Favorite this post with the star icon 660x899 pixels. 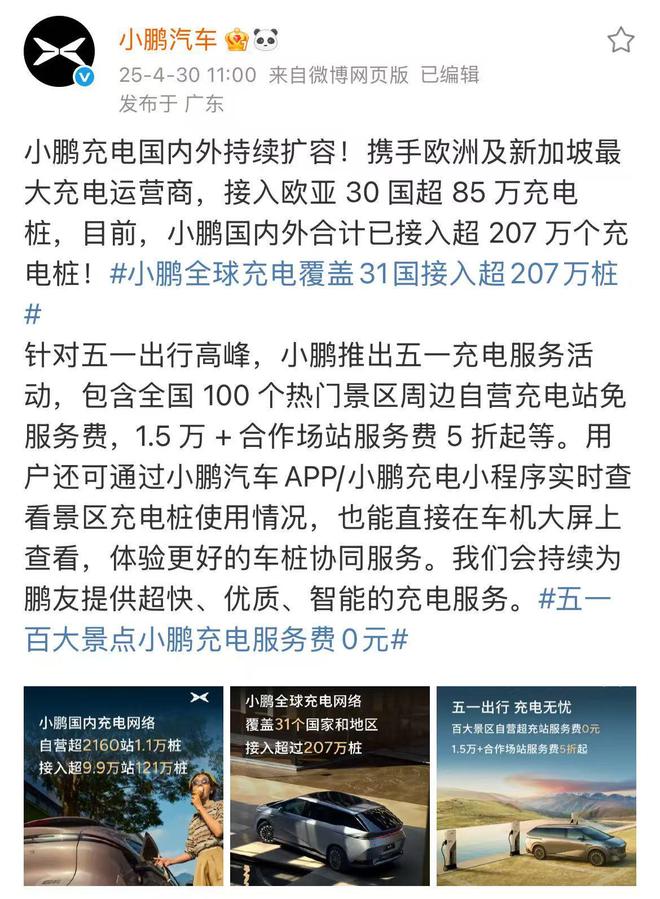[621, 40]
